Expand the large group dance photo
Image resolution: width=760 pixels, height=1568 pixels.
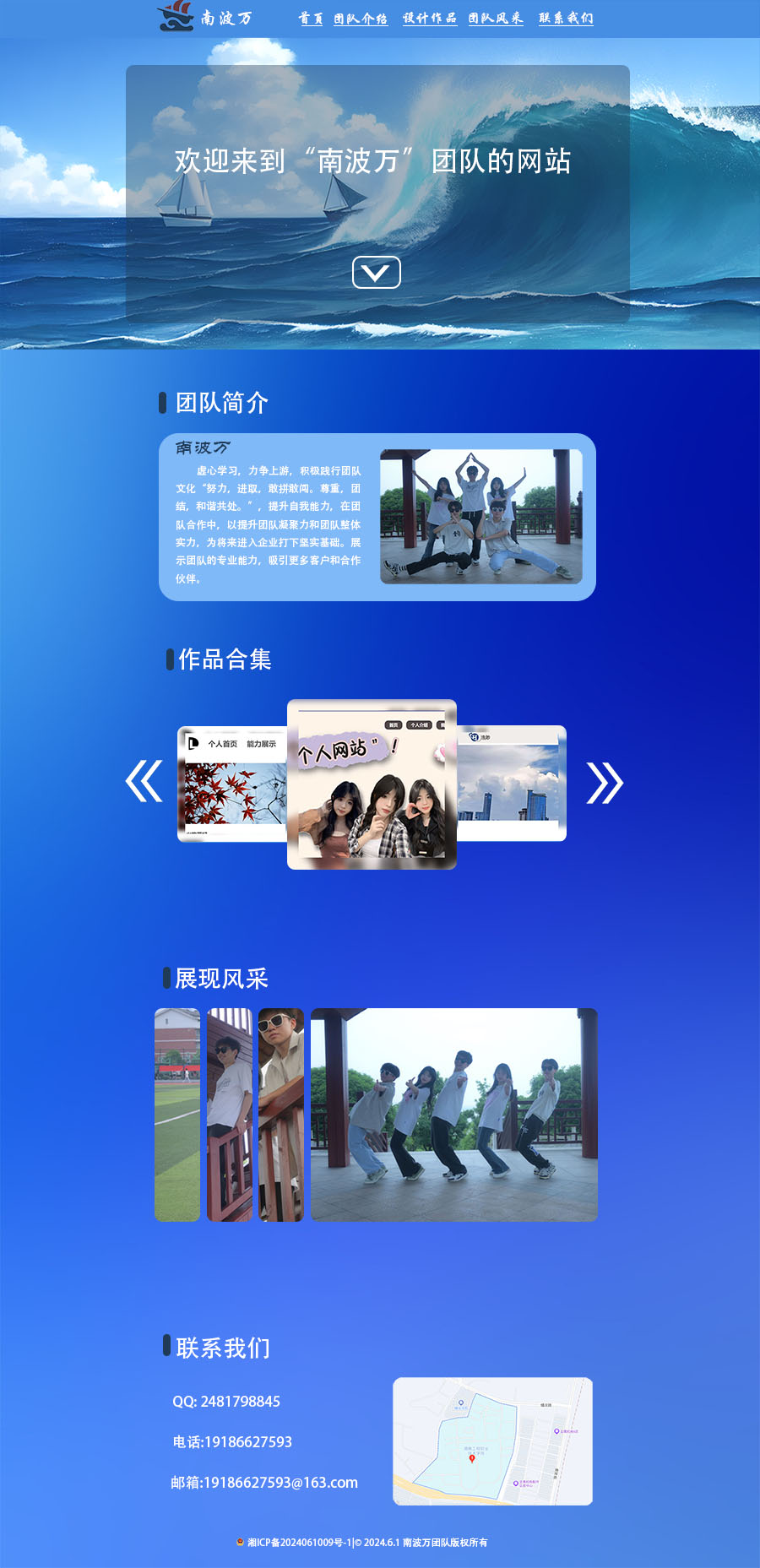(x=453, y=1115)
